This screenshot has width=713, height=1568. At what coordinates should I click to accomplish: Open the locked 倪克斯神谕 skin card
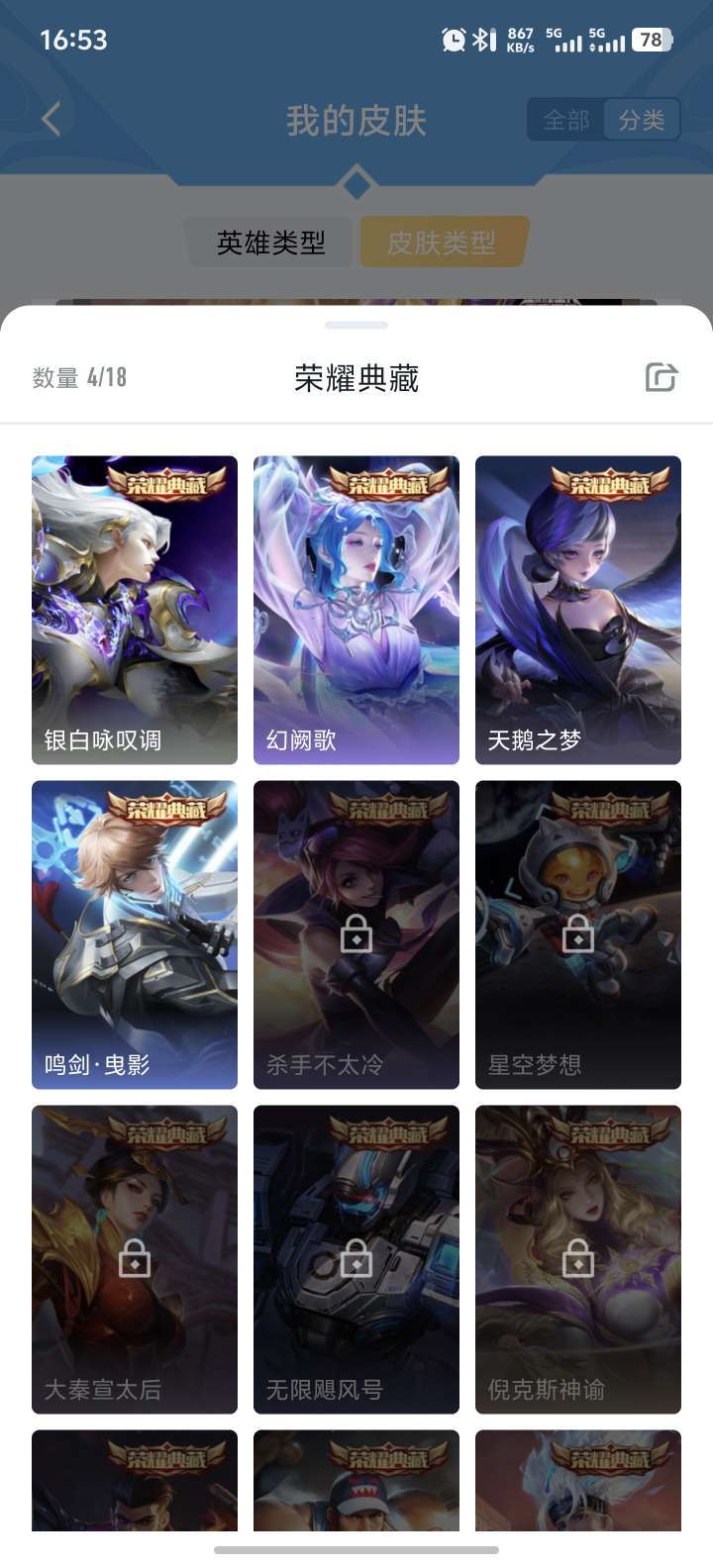(x=578, y=1259)
